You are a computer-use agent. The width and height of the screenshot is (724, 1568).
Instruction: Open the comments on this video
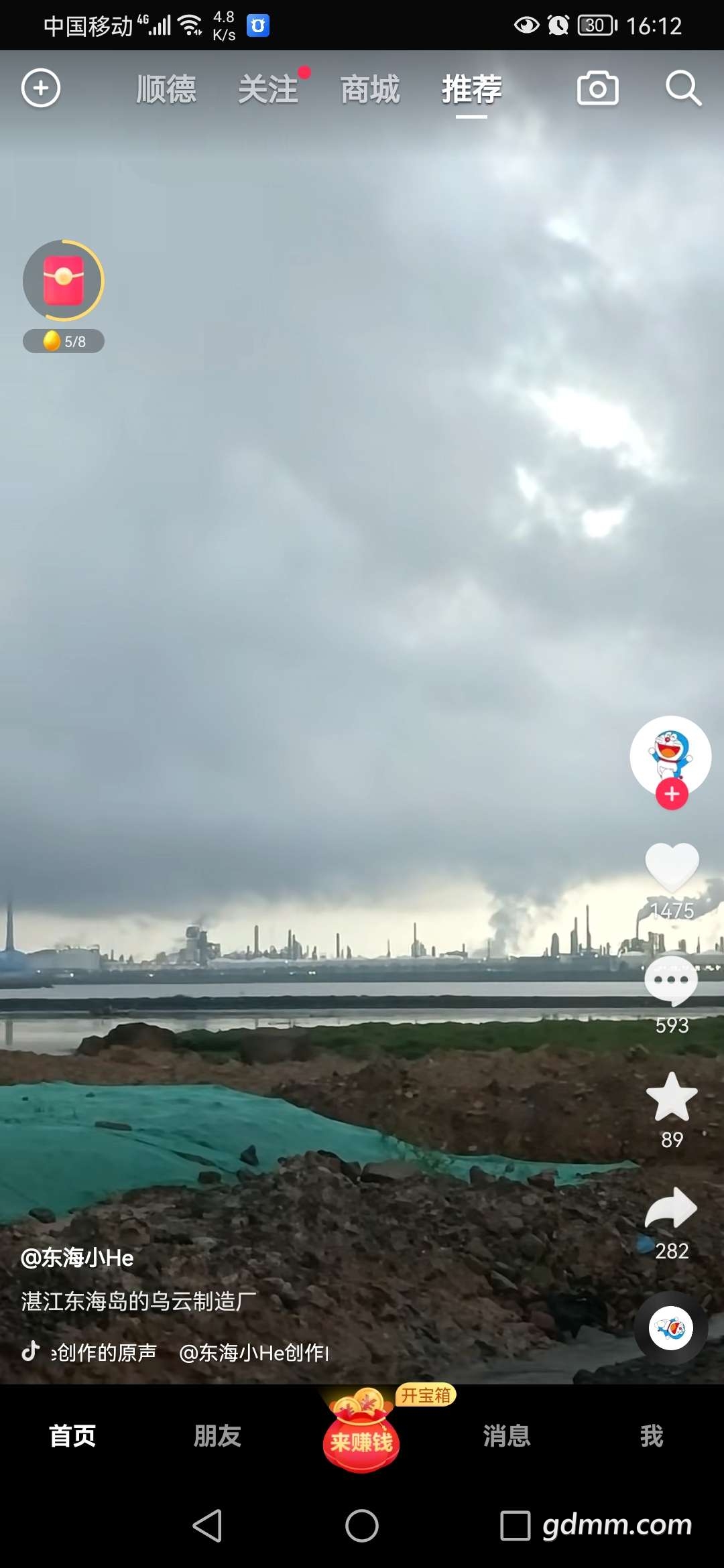point(671,981)
